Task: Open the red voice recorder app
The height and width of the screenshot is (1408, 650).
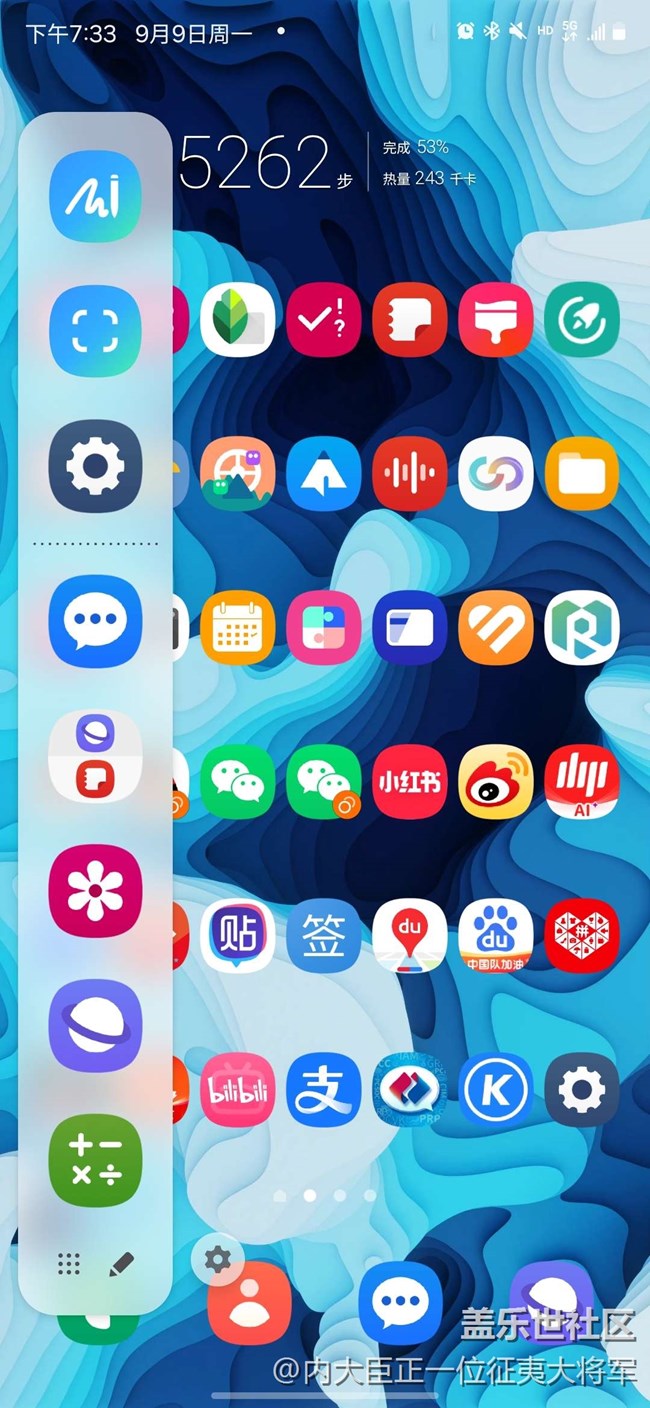Action: (409, 473)
